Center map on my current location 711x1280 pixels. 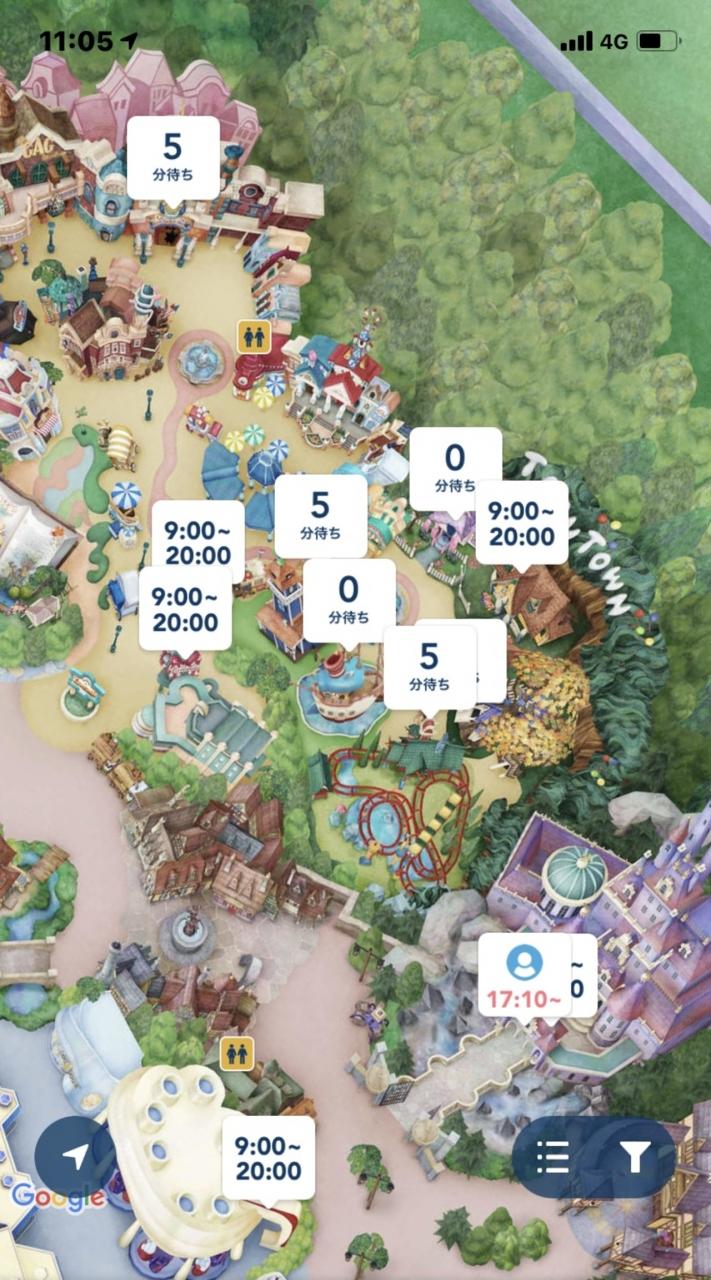pyautogui.click(x=76, y=1156)
